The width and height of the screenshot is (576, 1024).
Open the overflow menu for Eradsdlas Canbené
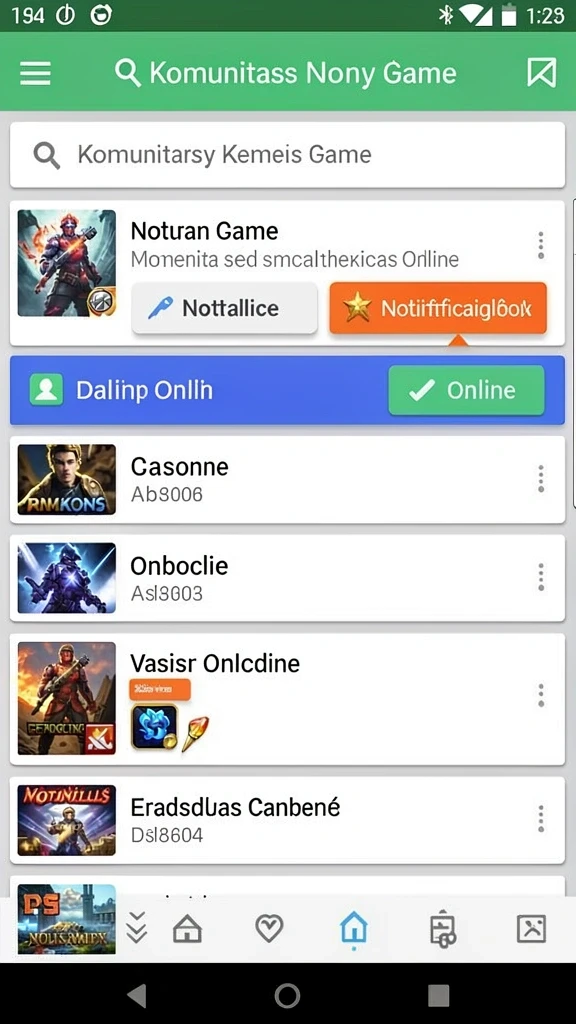[541, 818]
